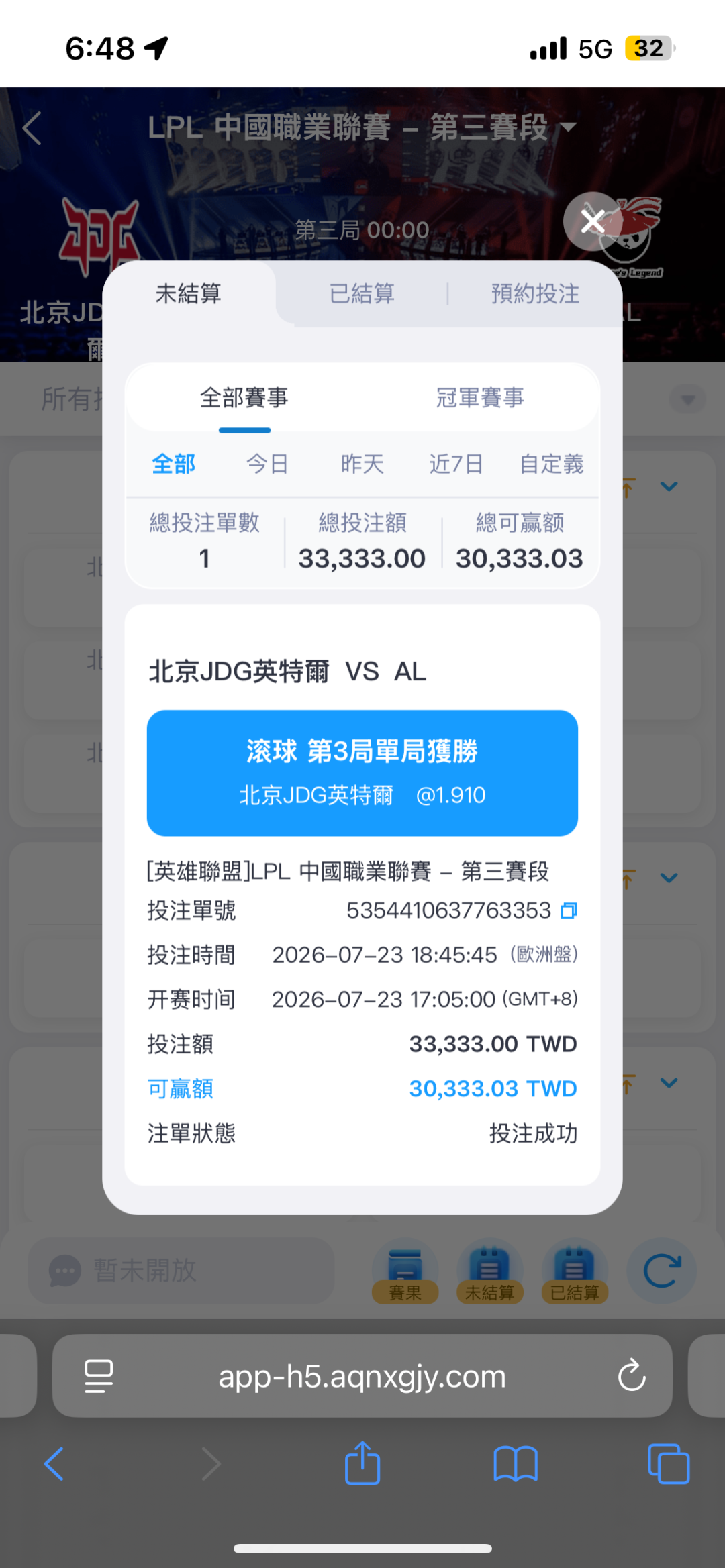
Task: Go back in Safari browser
Action: point(54,1463)
